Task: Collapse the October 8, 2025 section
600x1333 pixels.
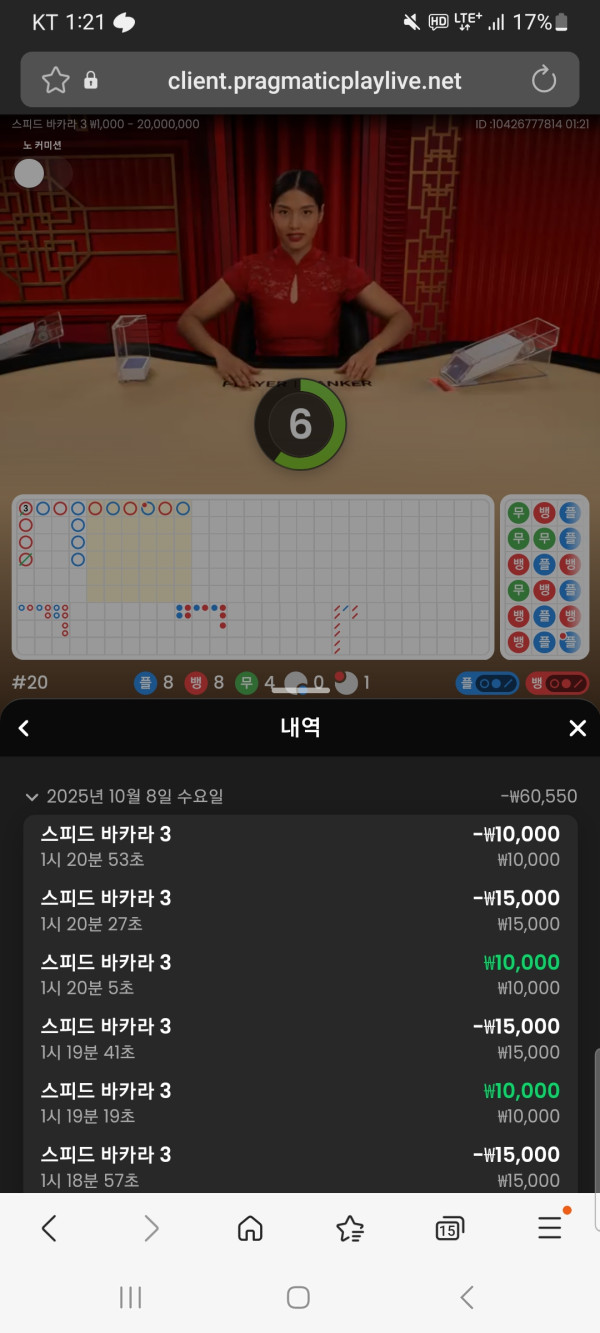Action: pyautogui.click(x=32, y=797)
